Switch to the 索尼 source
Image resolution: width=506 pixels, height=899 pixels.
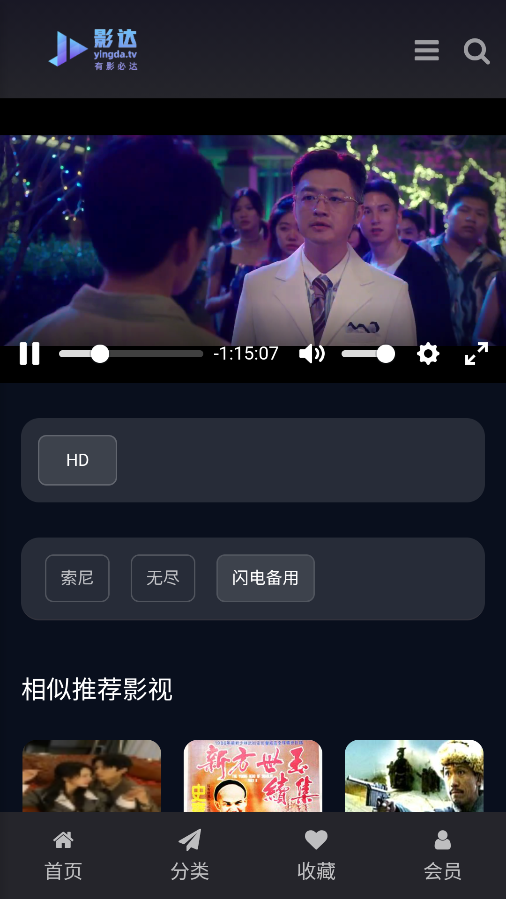click(x=77, y=578)
